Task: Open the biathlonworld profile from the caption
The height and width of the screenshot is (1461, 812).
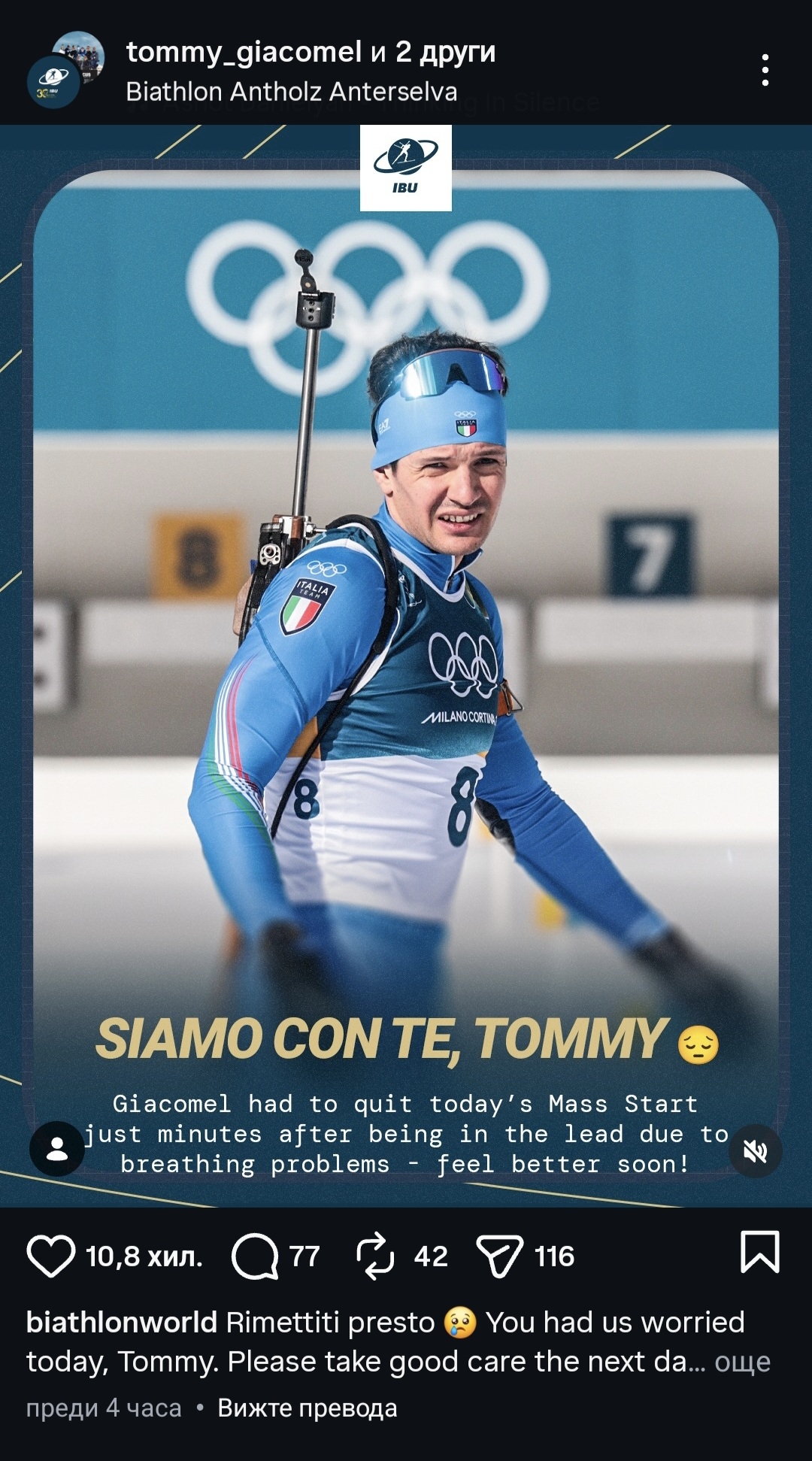Action: click(x=121, y=1322)
